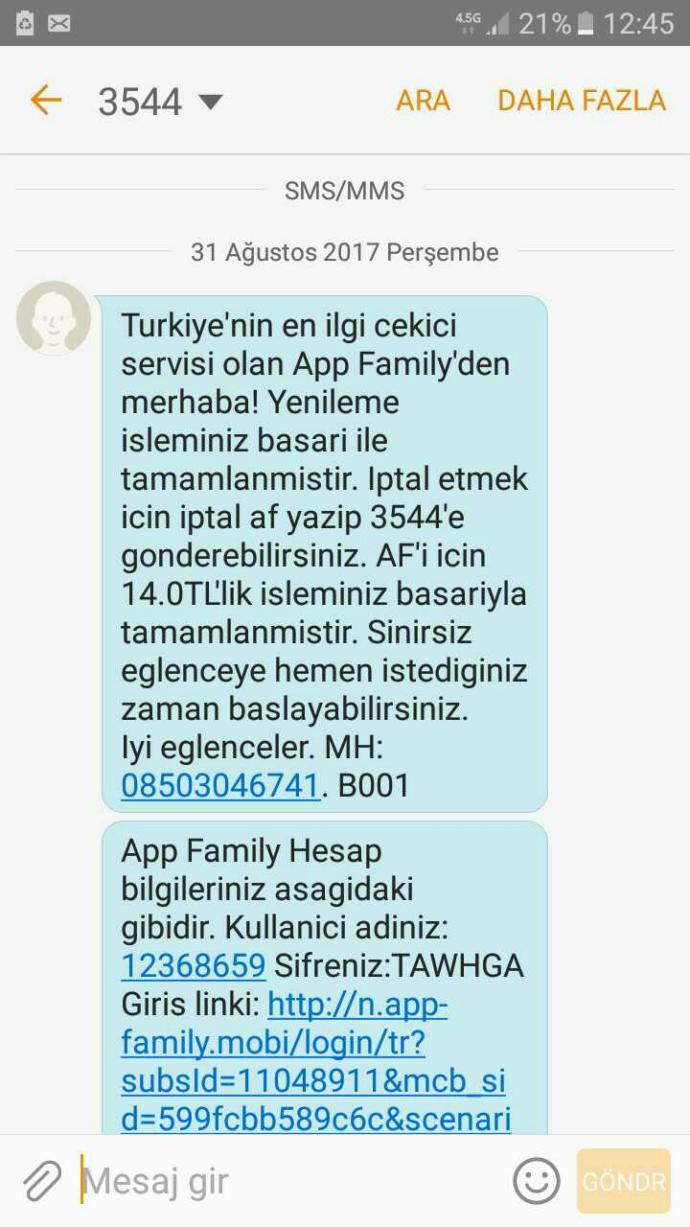
Task: Send the message with GÖNDR
Action: 623,1181
